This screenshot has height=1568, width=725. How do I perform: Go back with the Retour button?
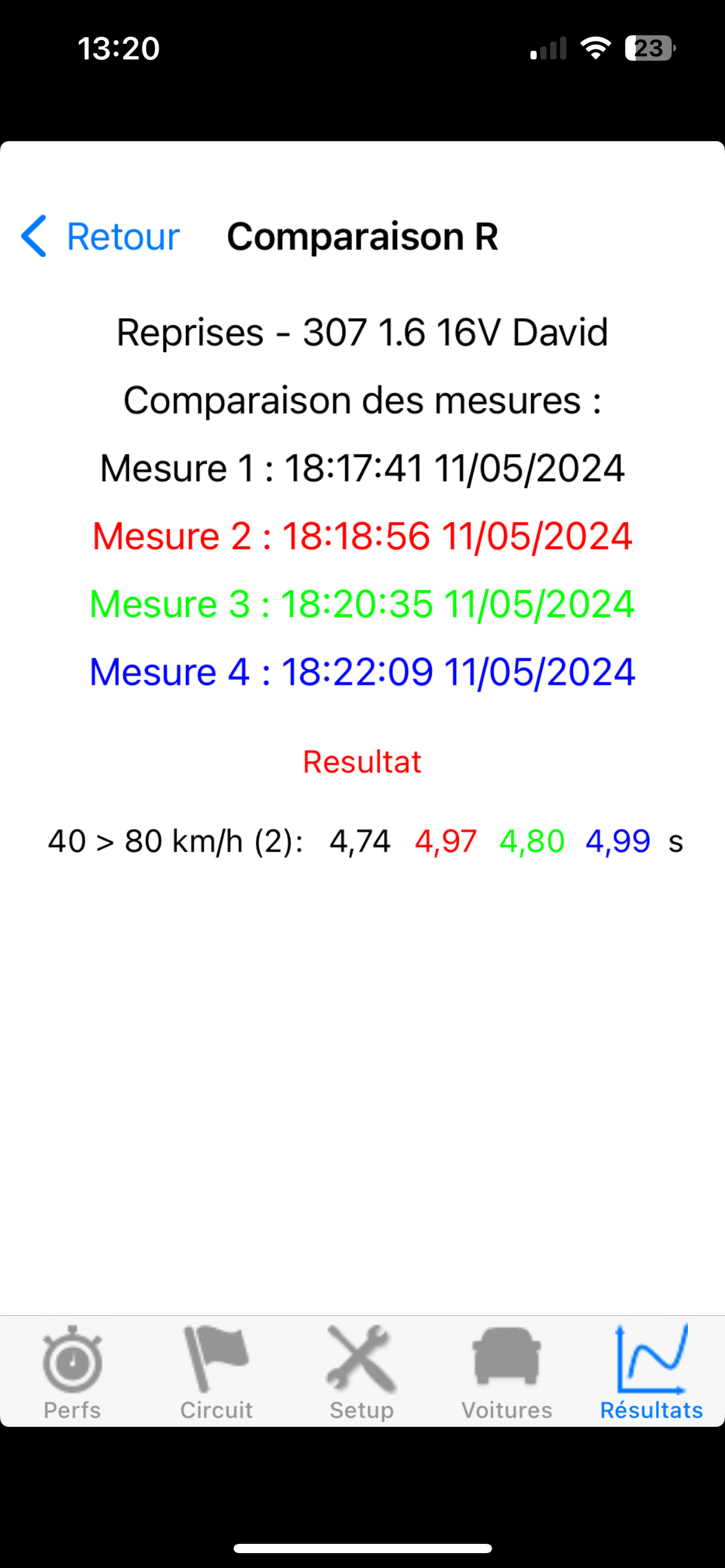(x=101, y=237)
